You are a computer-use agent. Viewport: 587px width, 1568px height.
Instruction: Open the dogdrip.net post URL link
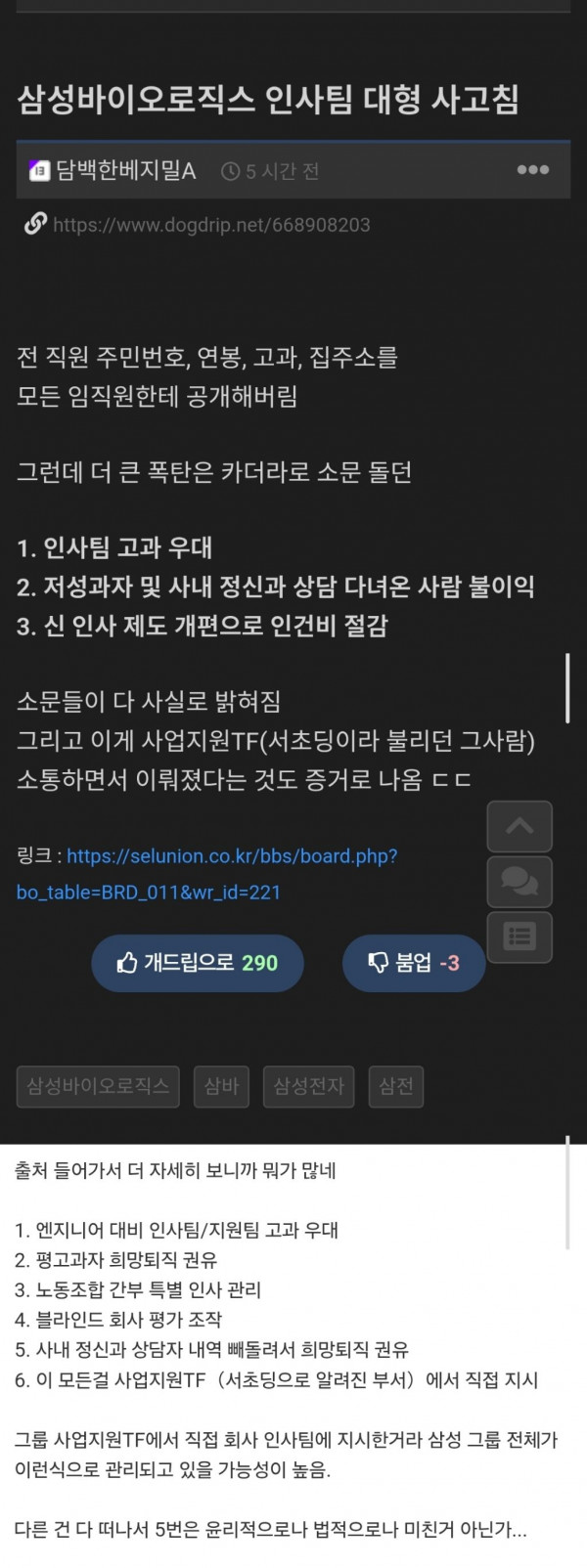210,225
